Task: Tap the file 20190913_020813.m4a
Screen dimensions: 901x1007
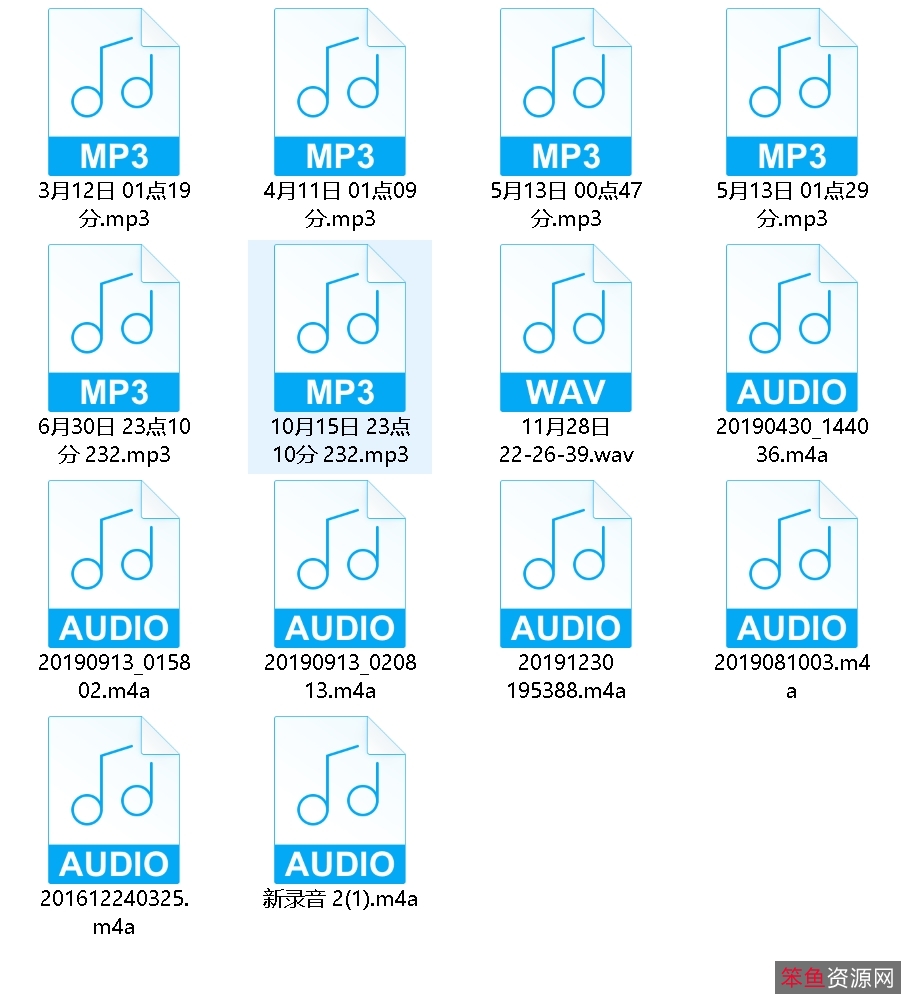Action: pos(340,565)
